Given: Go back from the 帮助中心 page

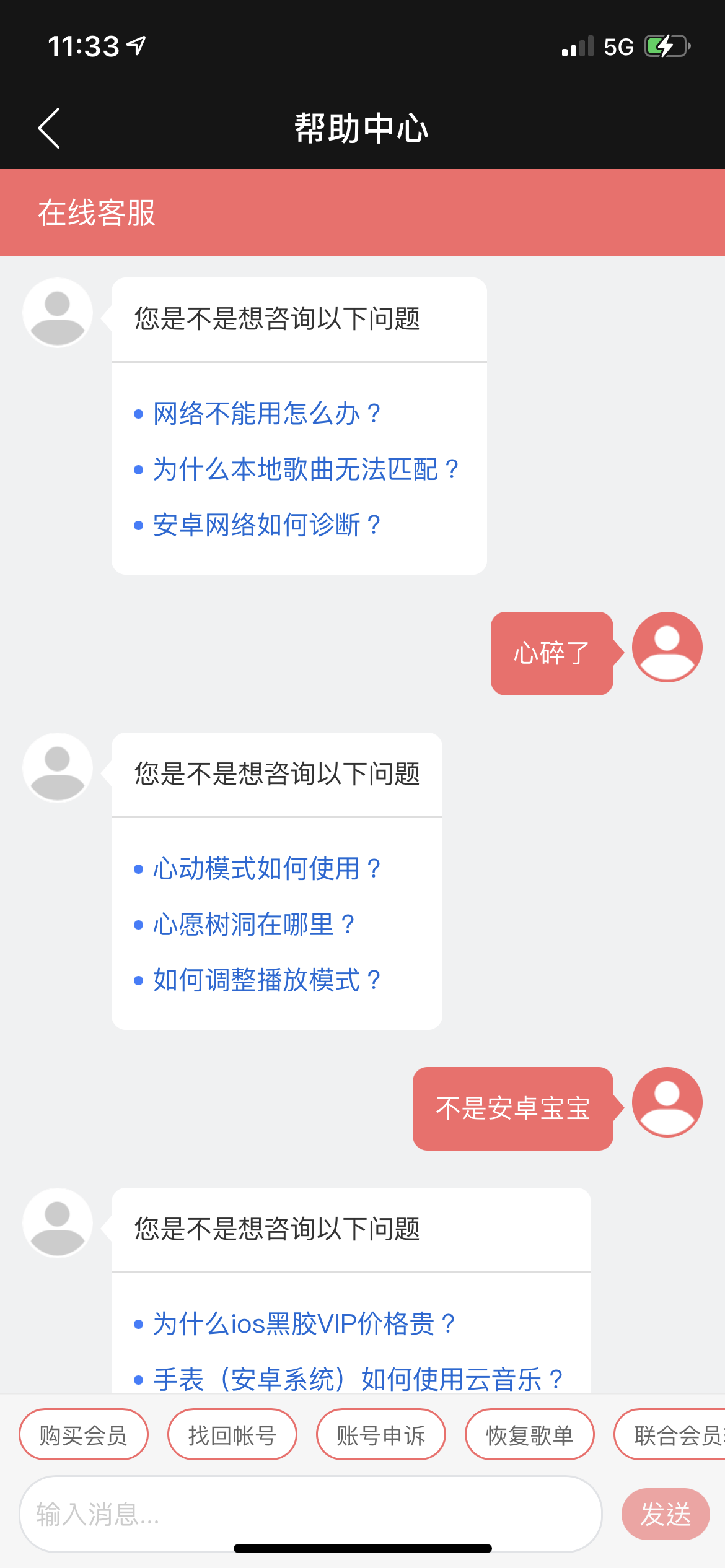Looking at the screenshot, I should click(49, 128).
